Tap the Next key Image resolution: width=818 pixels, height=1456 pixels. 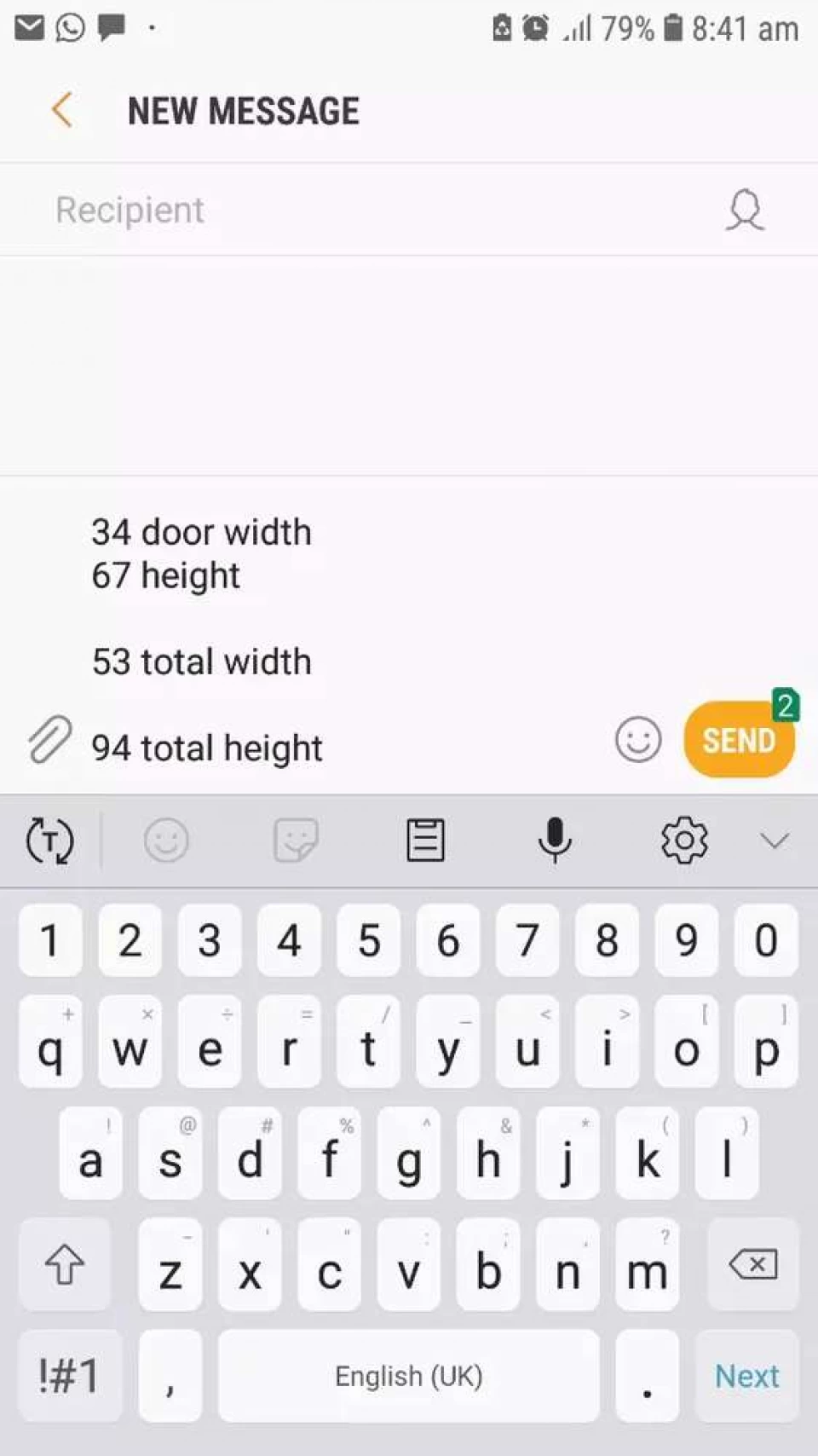pos(746,1375)
